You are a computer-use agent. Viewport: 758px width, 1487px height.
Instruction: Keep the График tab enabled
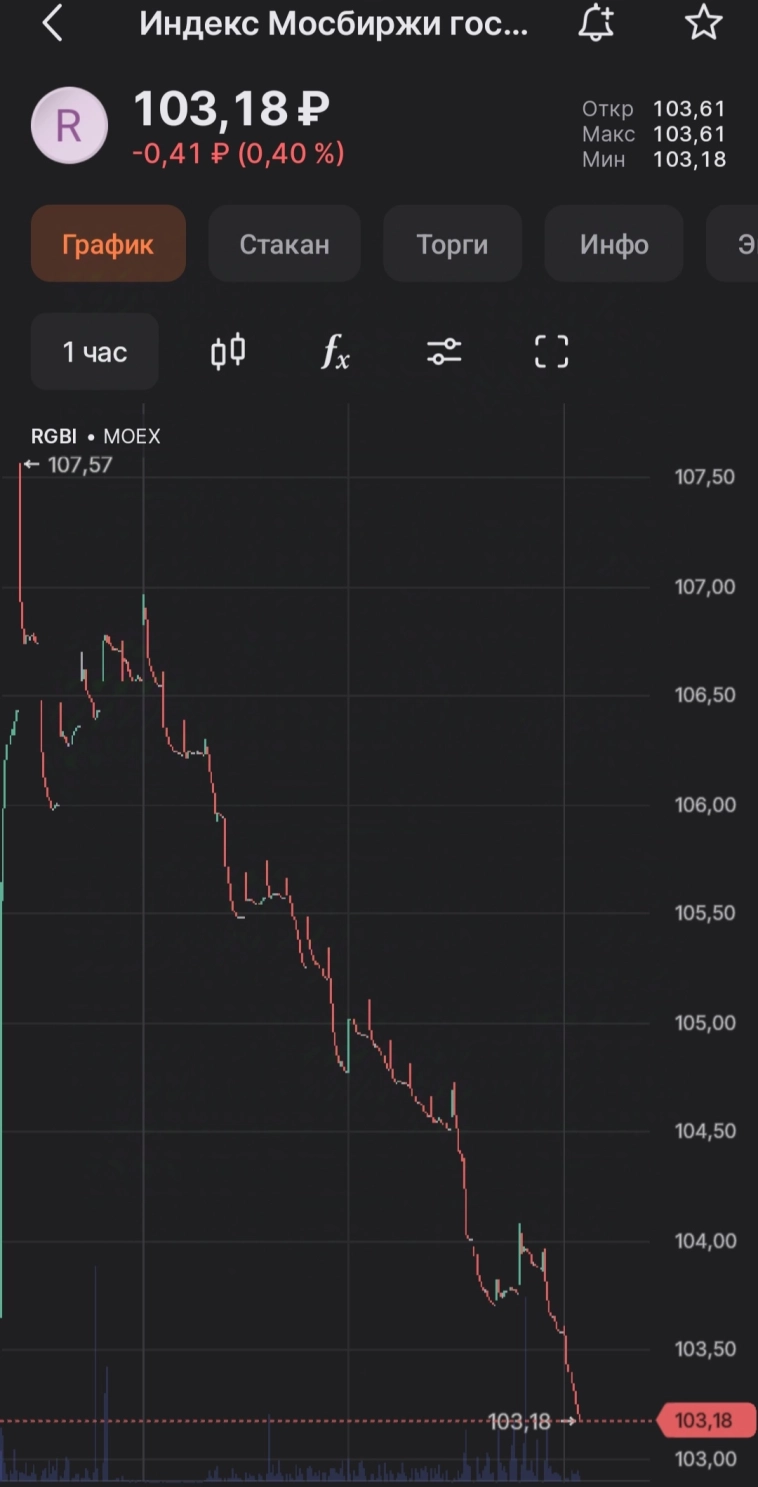[107, 243]
